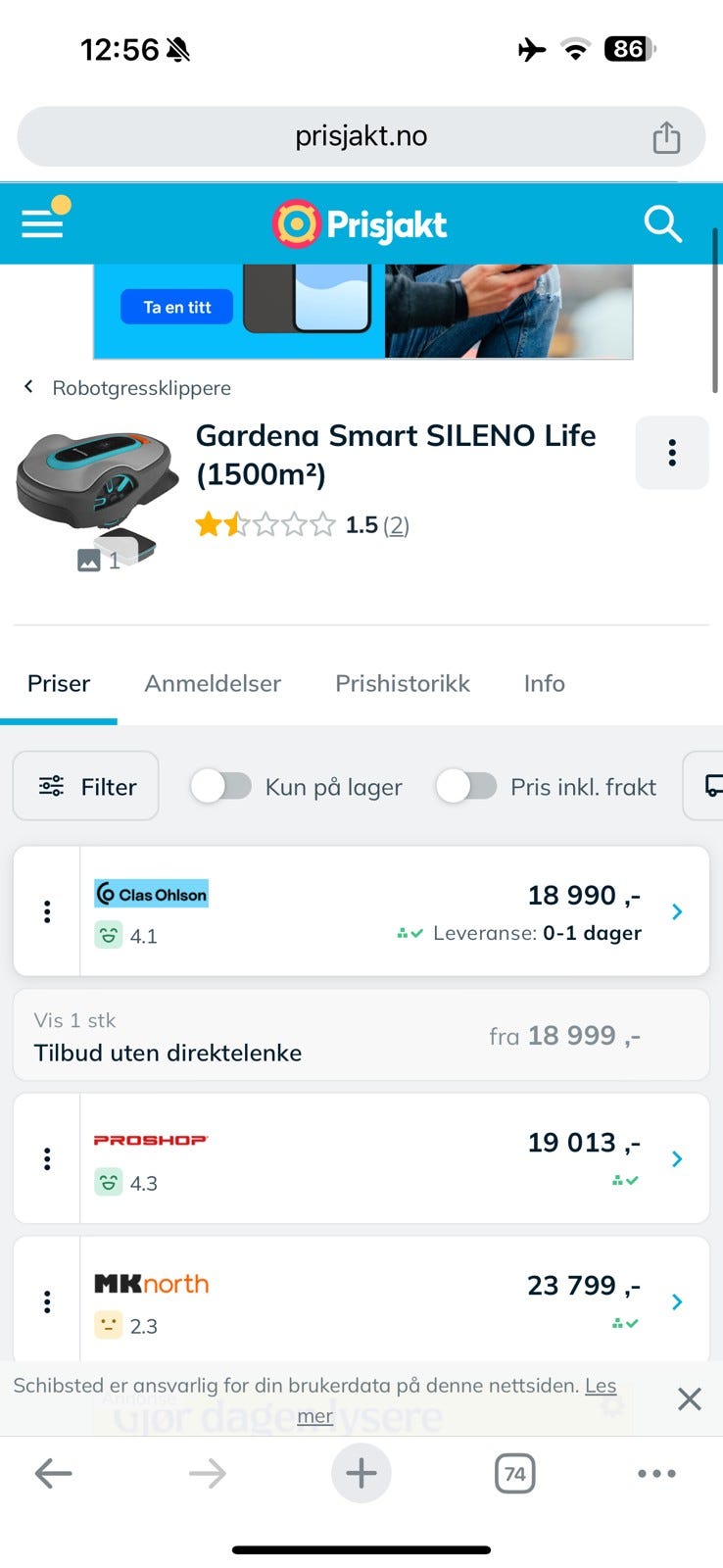This screenshot has width=723, height=1568.
Task: Open the Prishistorikk tab
Action: click(x=403, y=683)
